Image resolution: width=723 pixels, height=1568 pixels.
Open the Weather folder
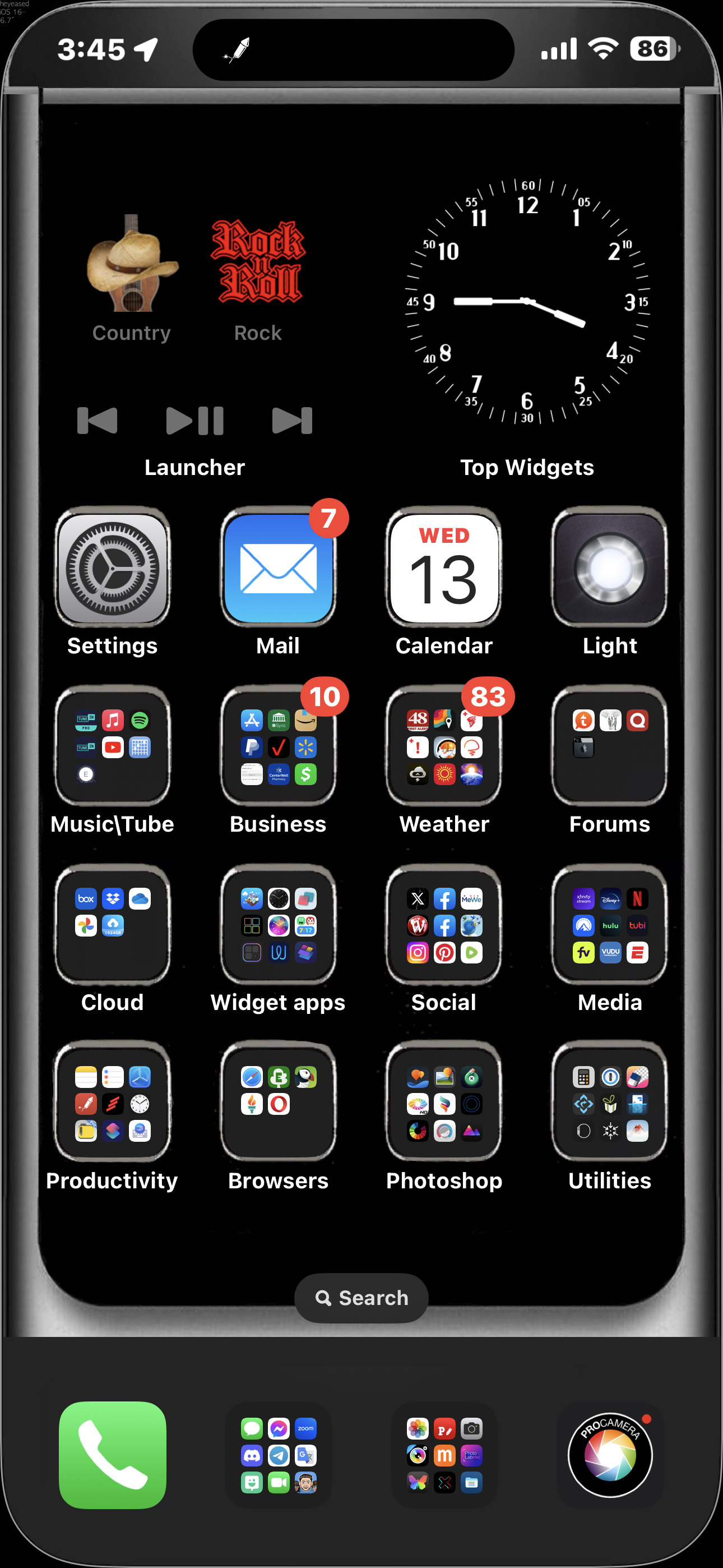coord(444,746)
